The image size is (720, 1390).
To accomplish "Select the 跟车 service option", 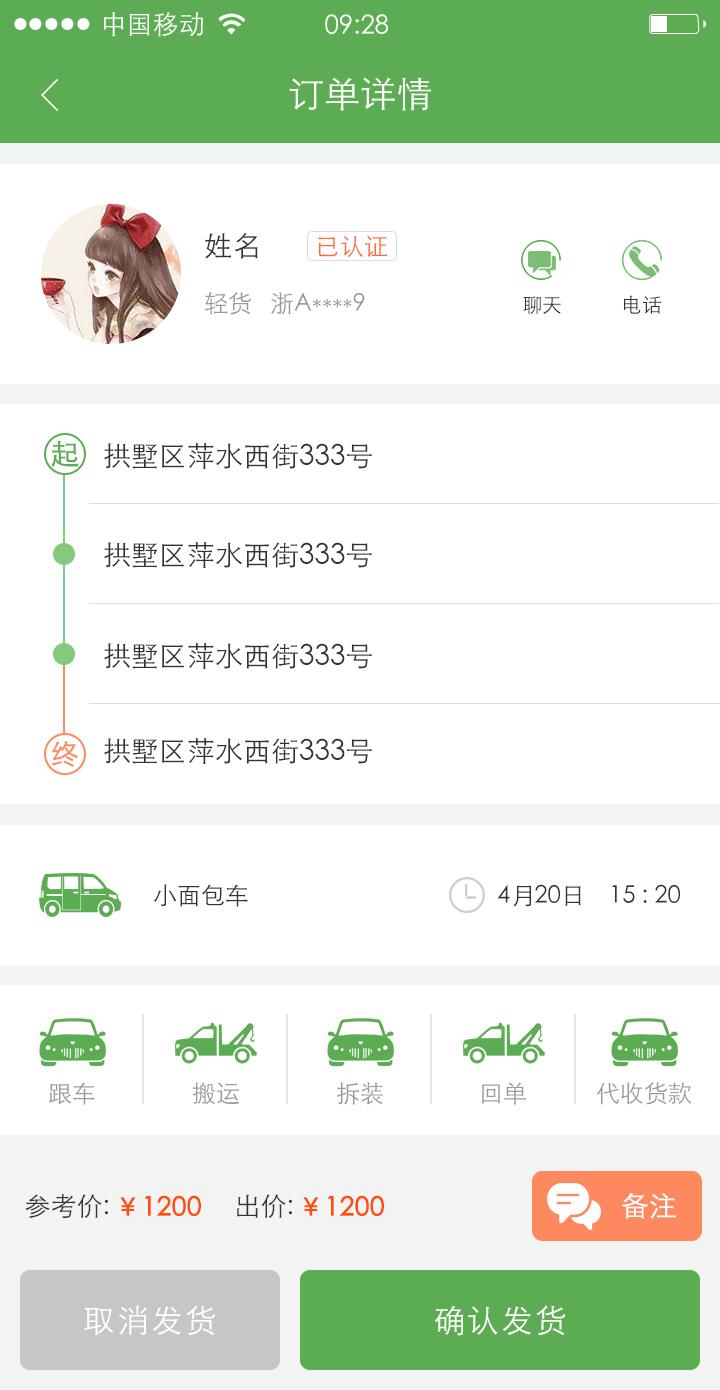I will pos(72,1060).
